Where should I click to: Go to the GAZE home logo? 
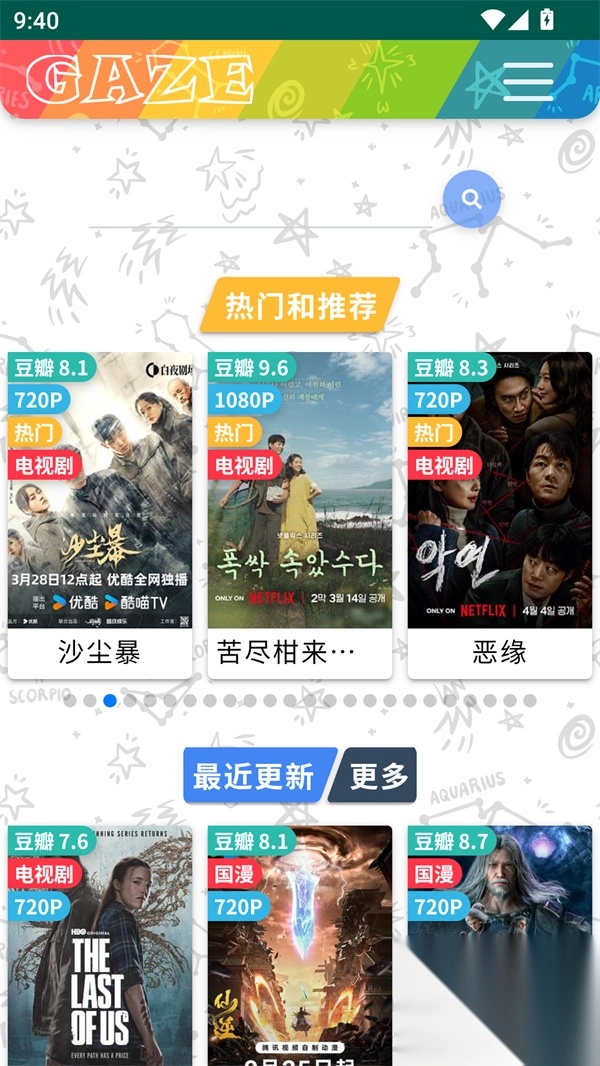pos(140,80)
